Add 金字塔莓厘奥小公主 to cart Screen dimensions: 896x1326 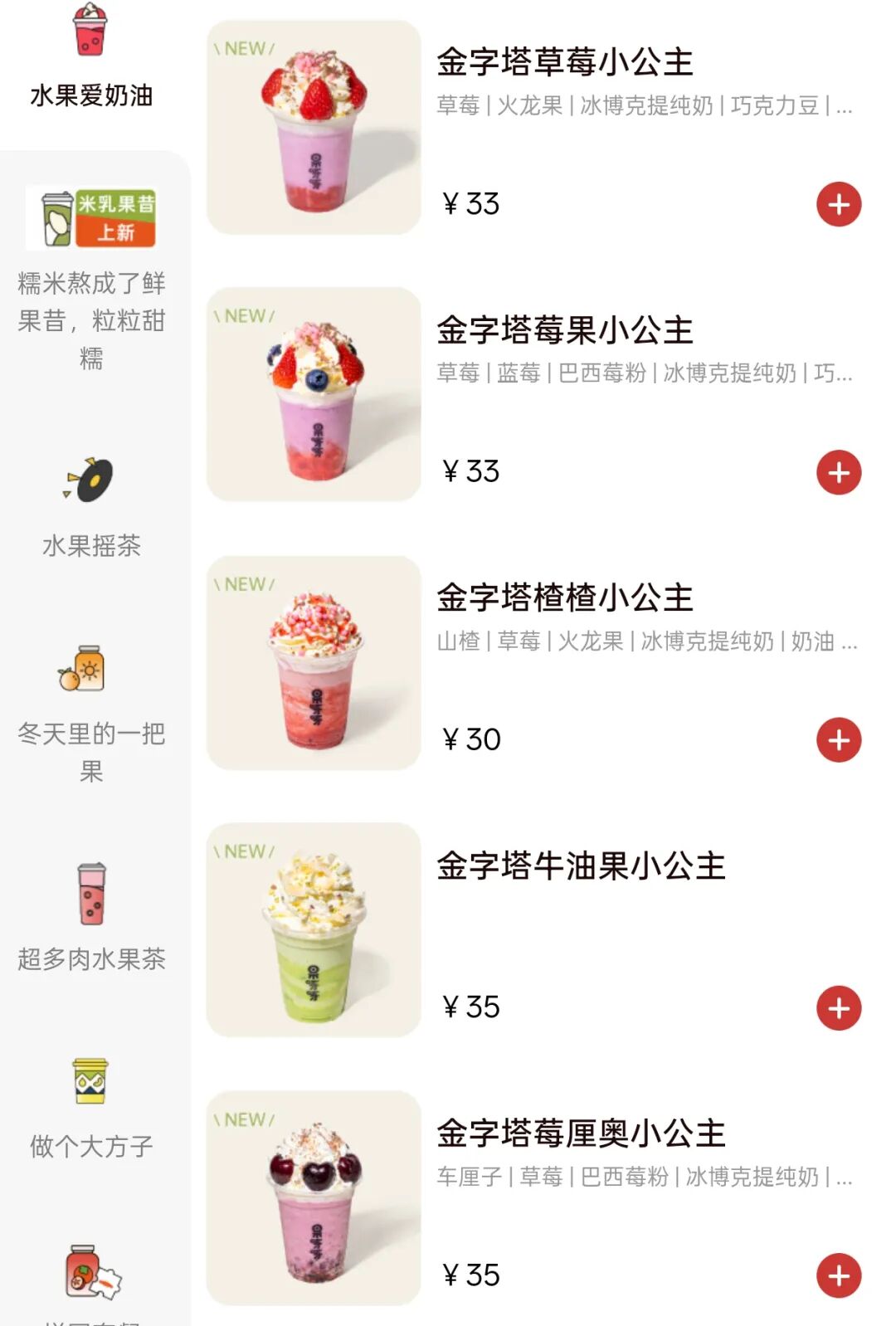[x=839, y=1275]
